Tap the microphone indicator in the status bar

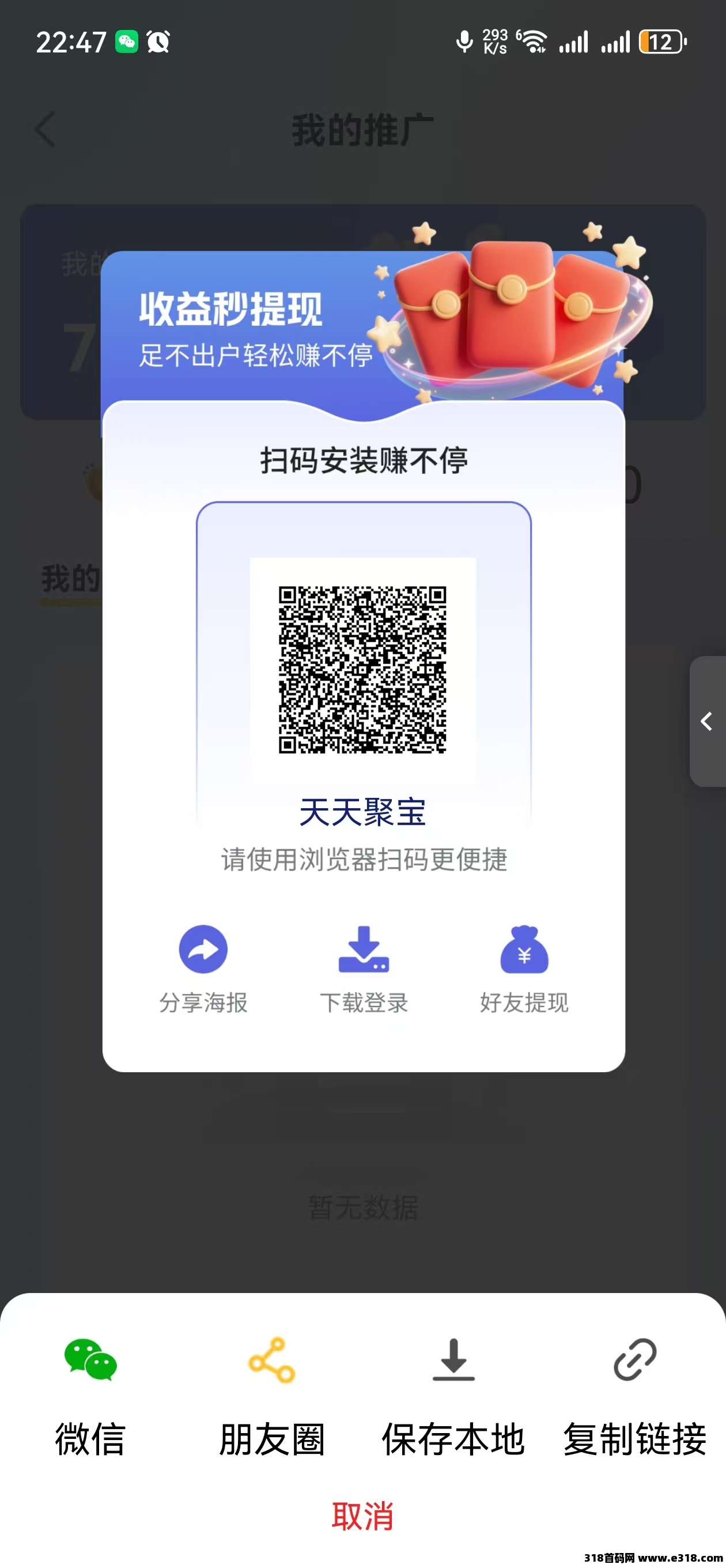[x=465, y=42]
